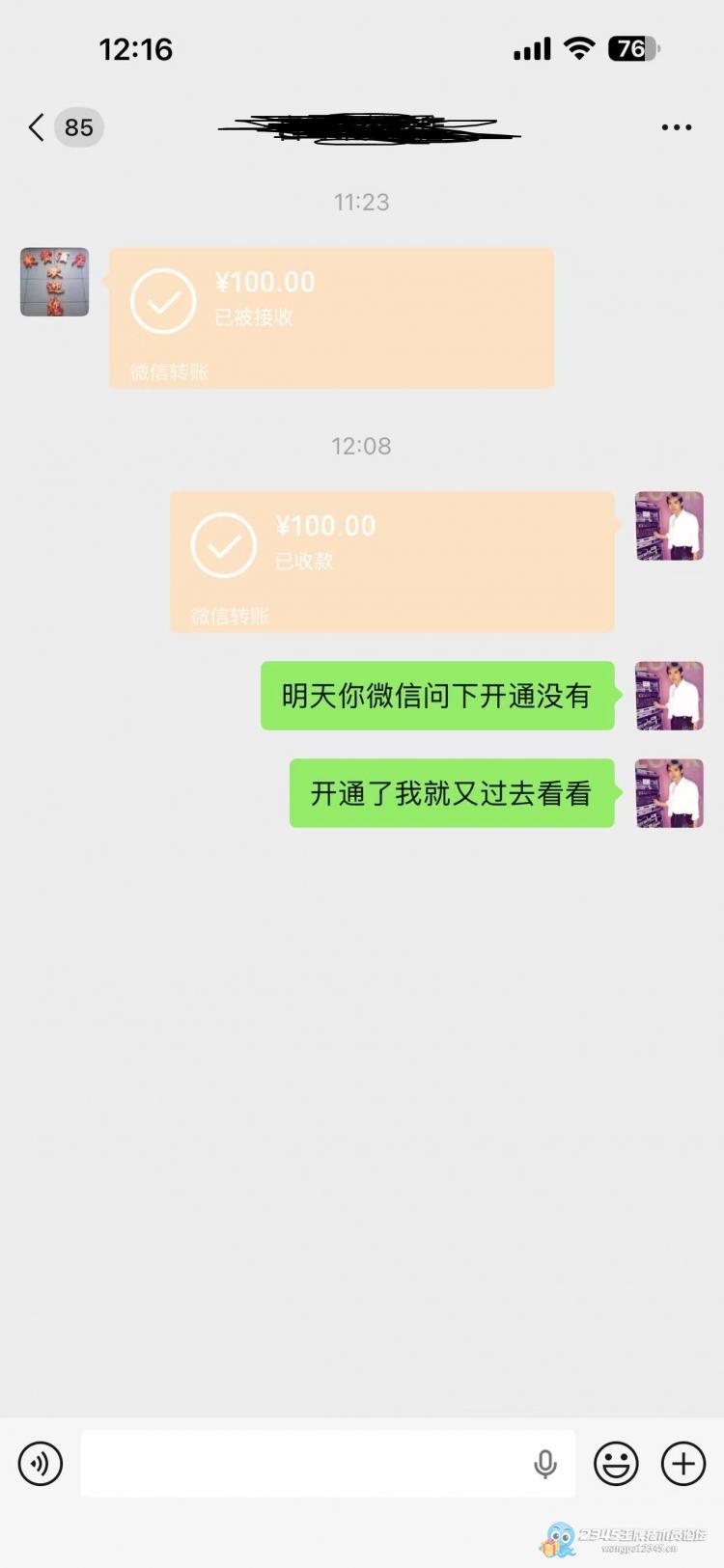The image size is (724, 1568).
Task: Focus the message text field
Action: (299, 1463)
